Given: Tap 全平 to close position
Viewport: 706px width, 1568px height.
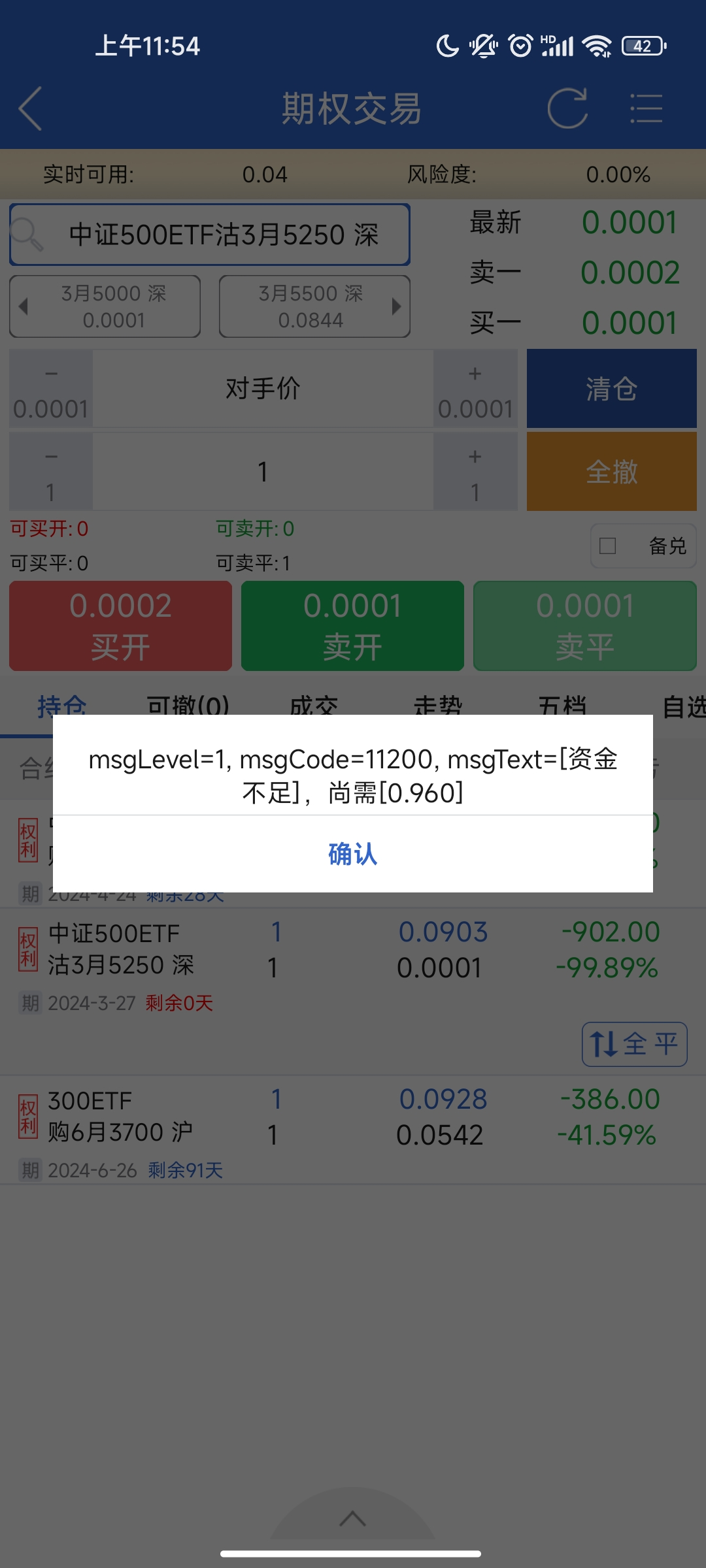Looking at the screenshot, I should [x=634, y=1044].
